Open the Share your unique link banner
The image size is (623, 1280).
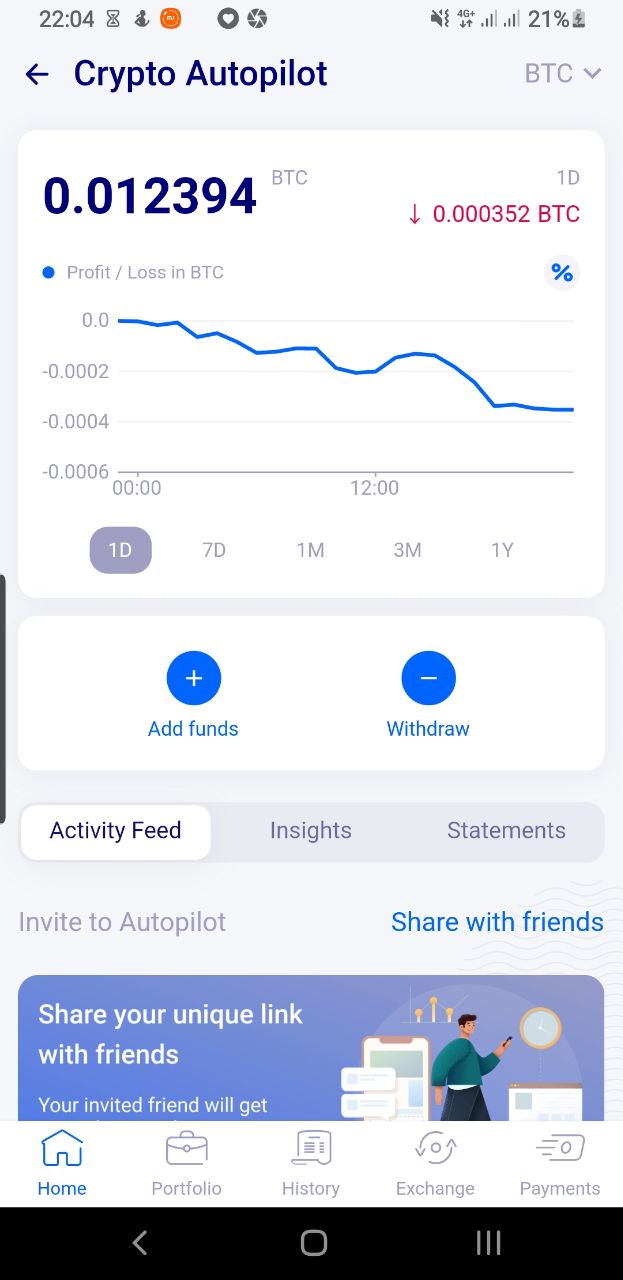pyautogui.click(x=311, y=1048)
